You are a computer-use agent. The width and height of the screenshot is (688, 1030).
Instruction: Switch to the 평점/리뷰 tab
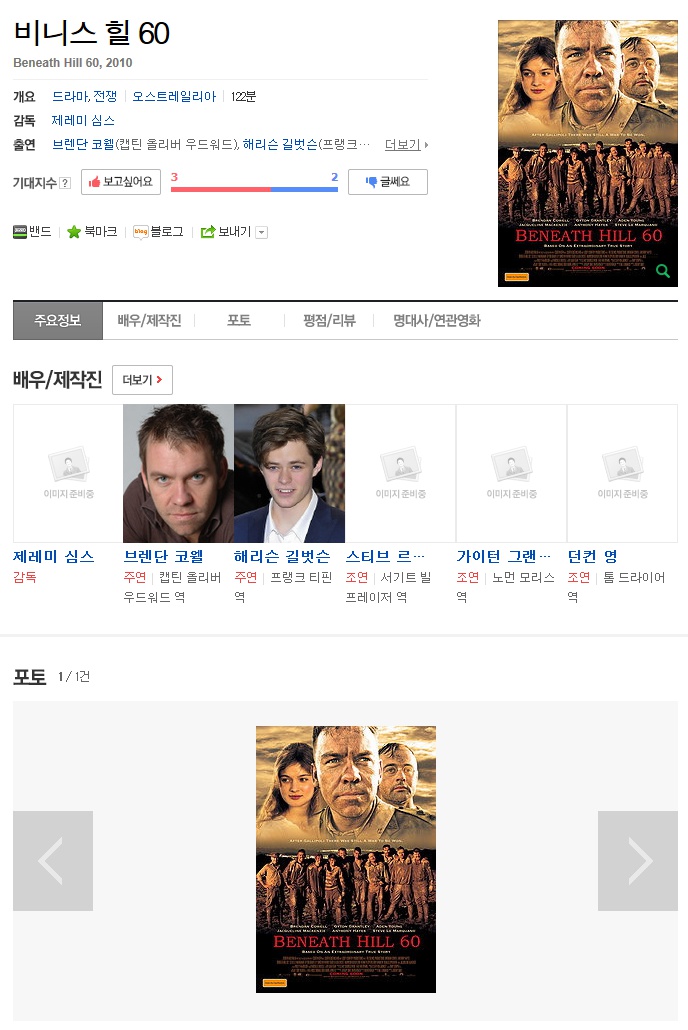tap(329, 321)
